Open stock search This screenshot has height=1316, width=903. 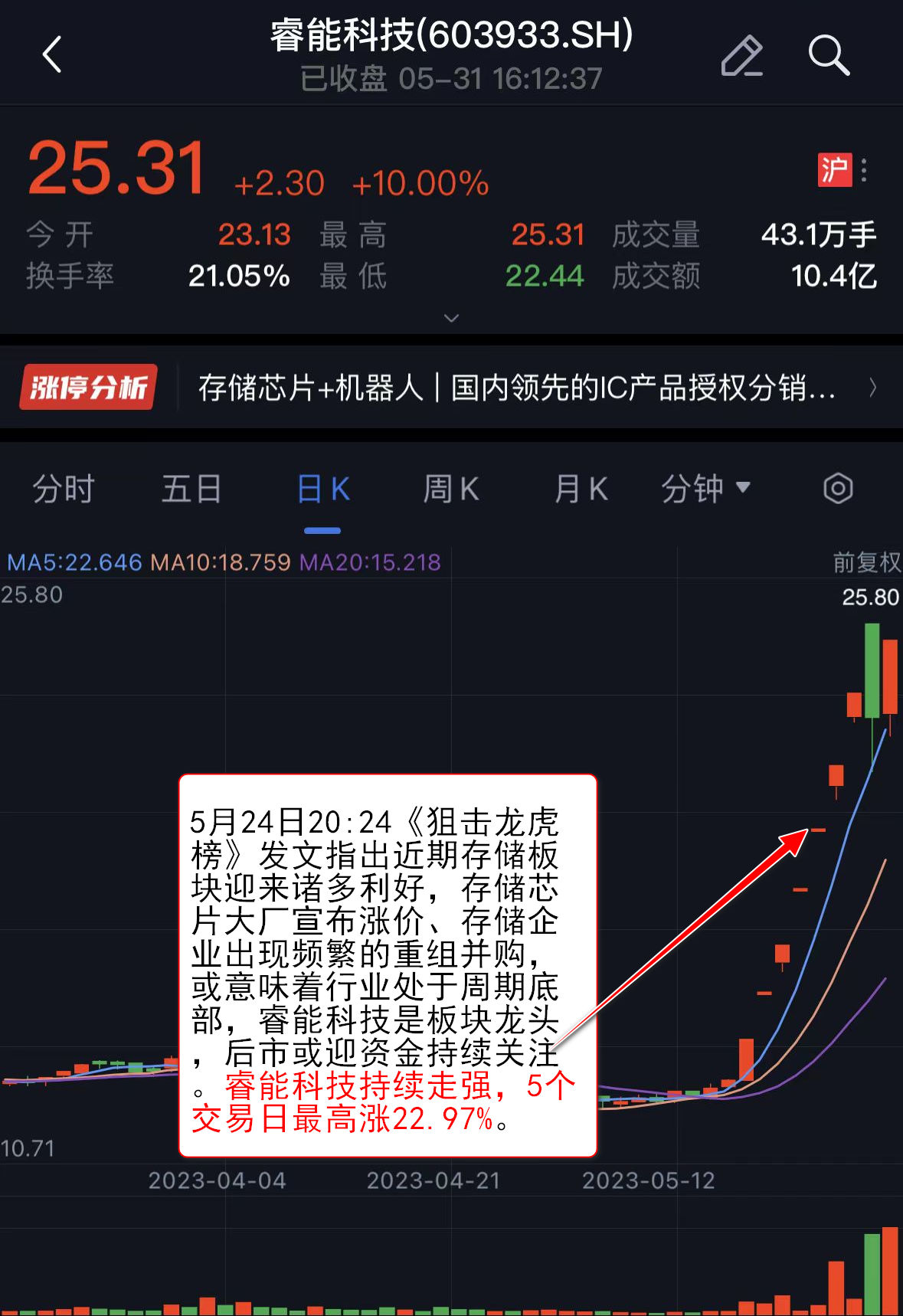[829, 55]
